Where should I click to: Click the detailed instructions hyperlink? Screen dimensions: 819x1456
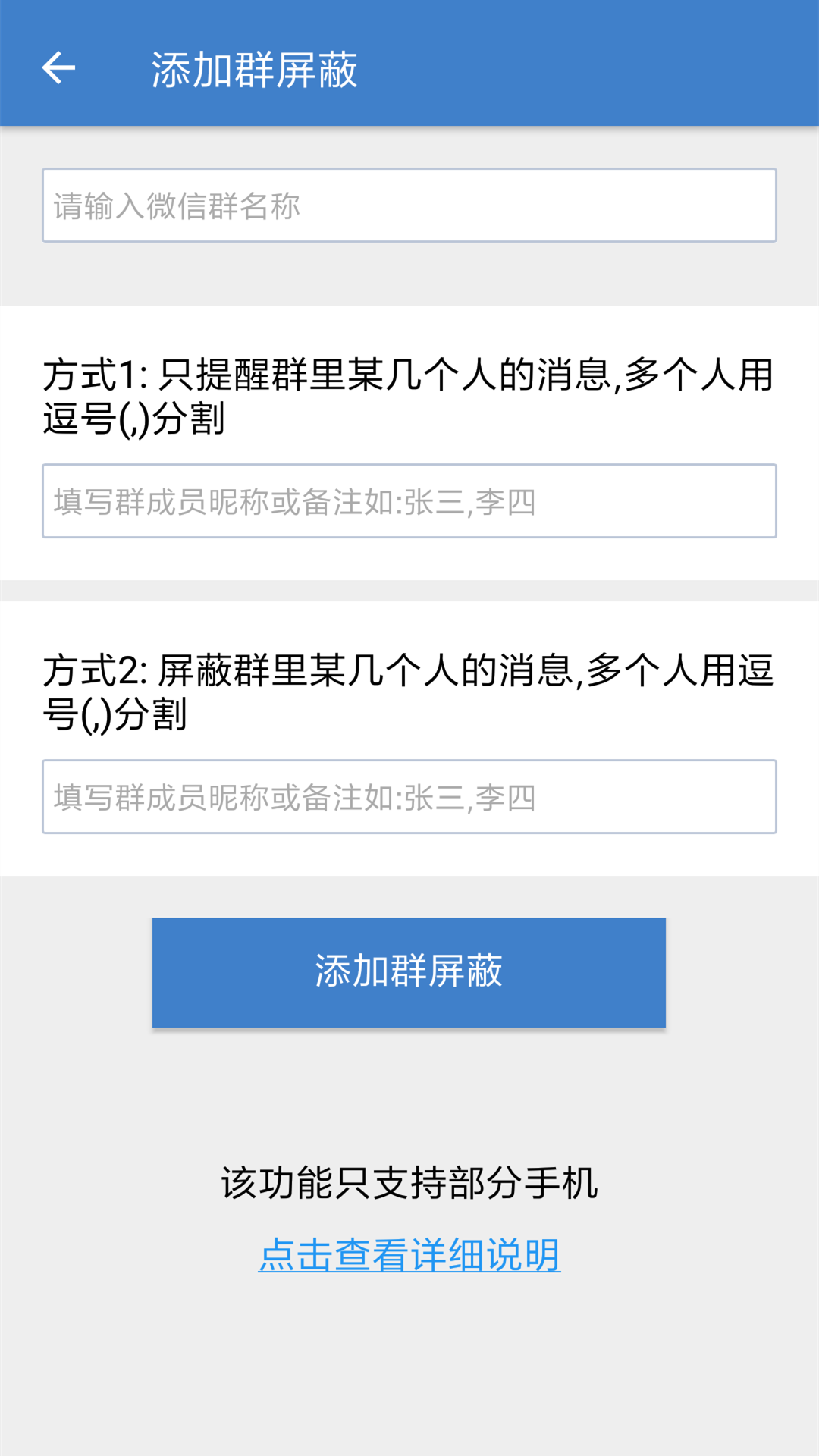click(x=409, y=1255)
